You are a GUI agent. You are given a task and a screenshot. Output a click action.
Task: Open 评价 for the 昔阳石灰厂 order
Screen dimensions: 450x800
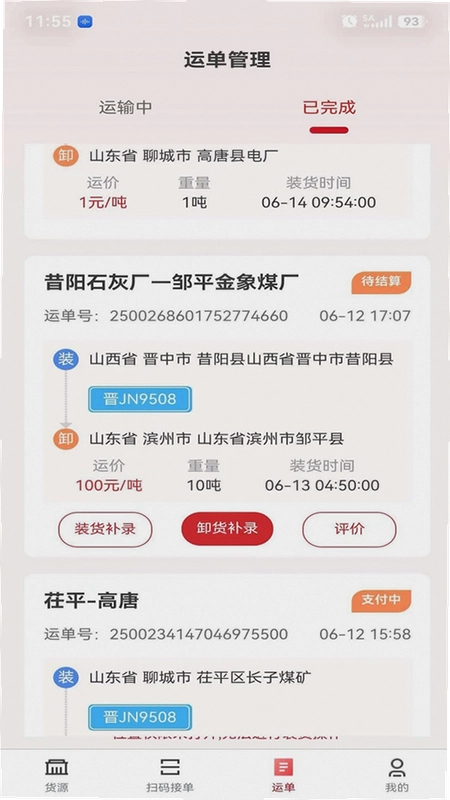coord(349,529)
